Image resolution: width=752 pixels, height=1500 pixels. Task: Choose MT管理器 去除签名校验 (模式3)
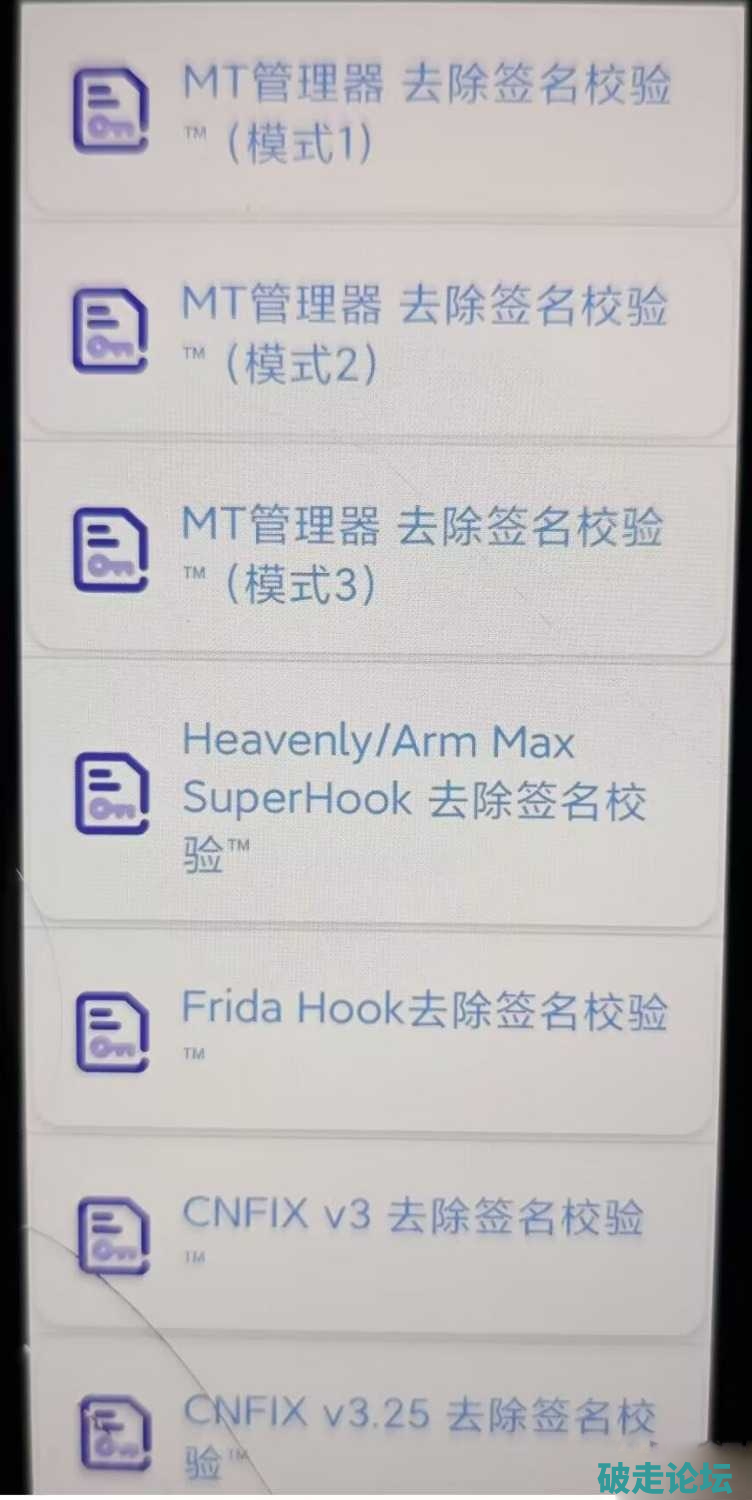(x=400, y=552)
